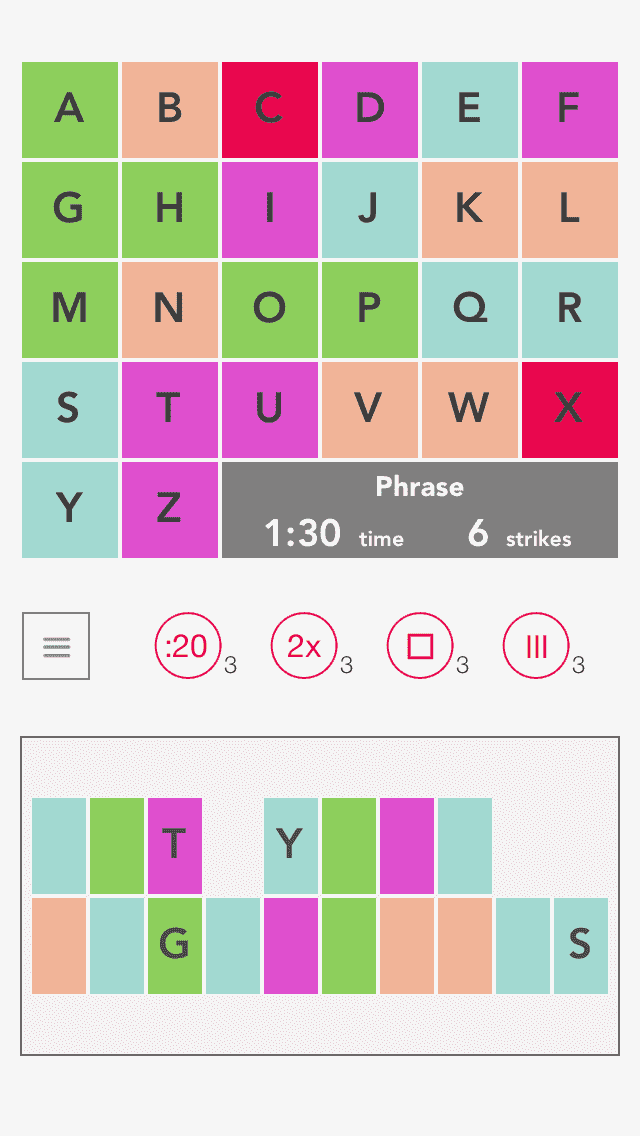
Task: Pick letter R from the grid
Action: [569, 309]
